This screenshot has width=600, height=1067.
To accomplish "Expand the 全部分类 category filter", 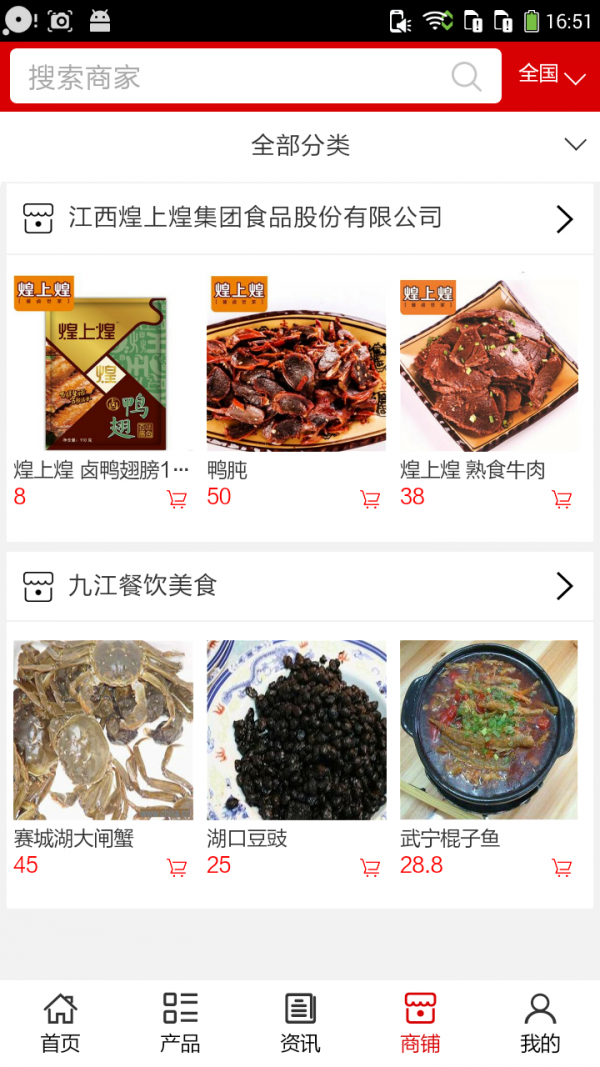I will pyautogui.click(x=300, y=145).
